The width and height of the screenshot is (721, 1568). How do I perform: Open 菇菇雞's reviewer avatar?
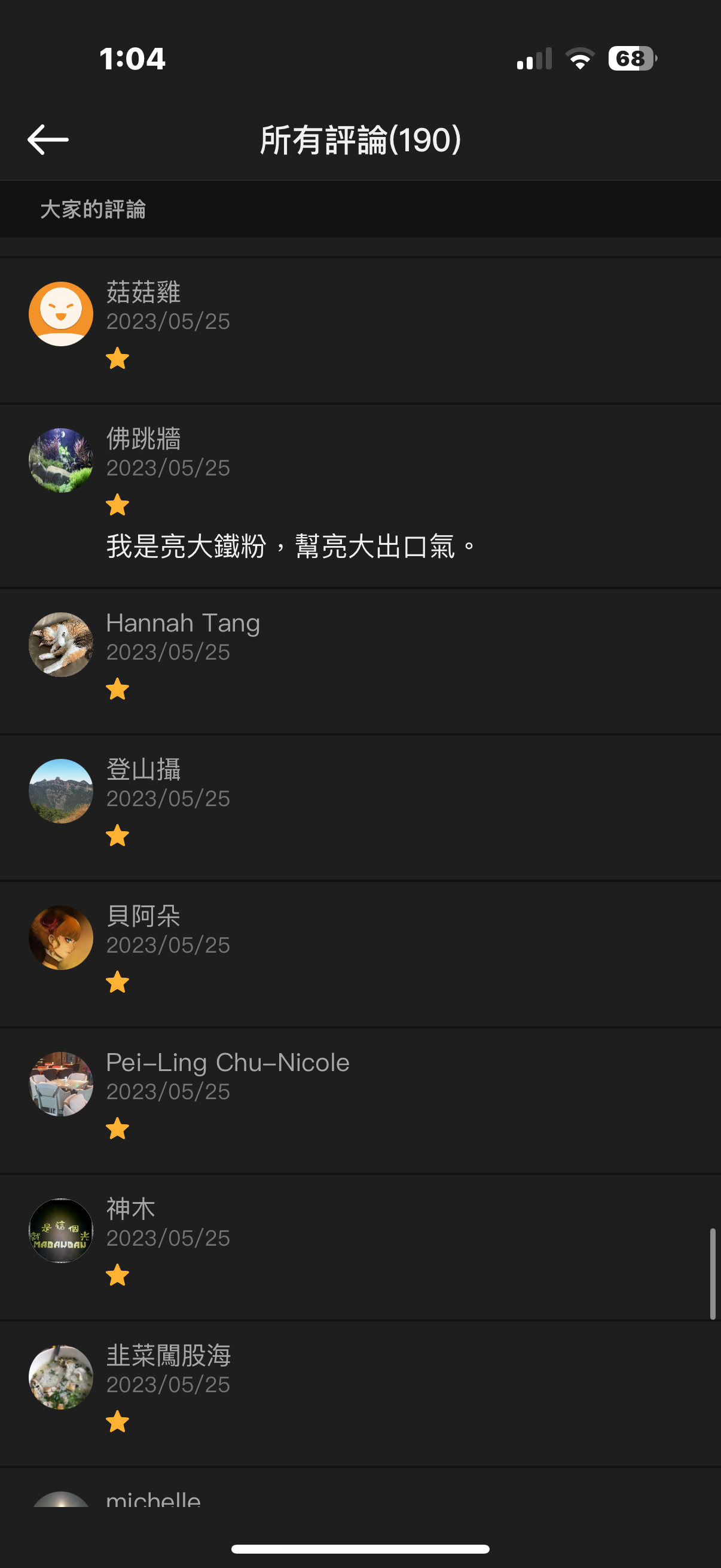[x=61, y=314]
